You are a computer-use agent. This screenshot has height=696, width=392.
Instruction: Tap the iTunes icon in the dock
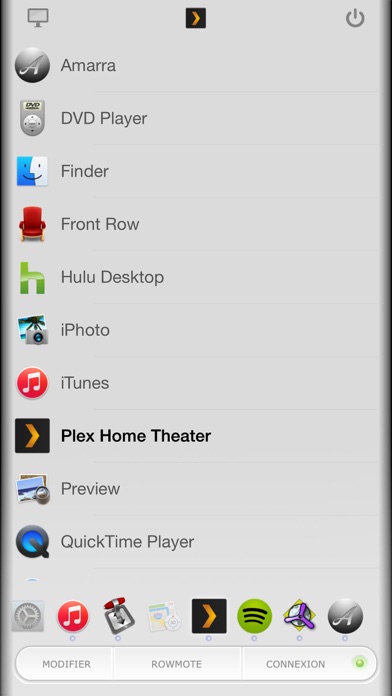73,616
